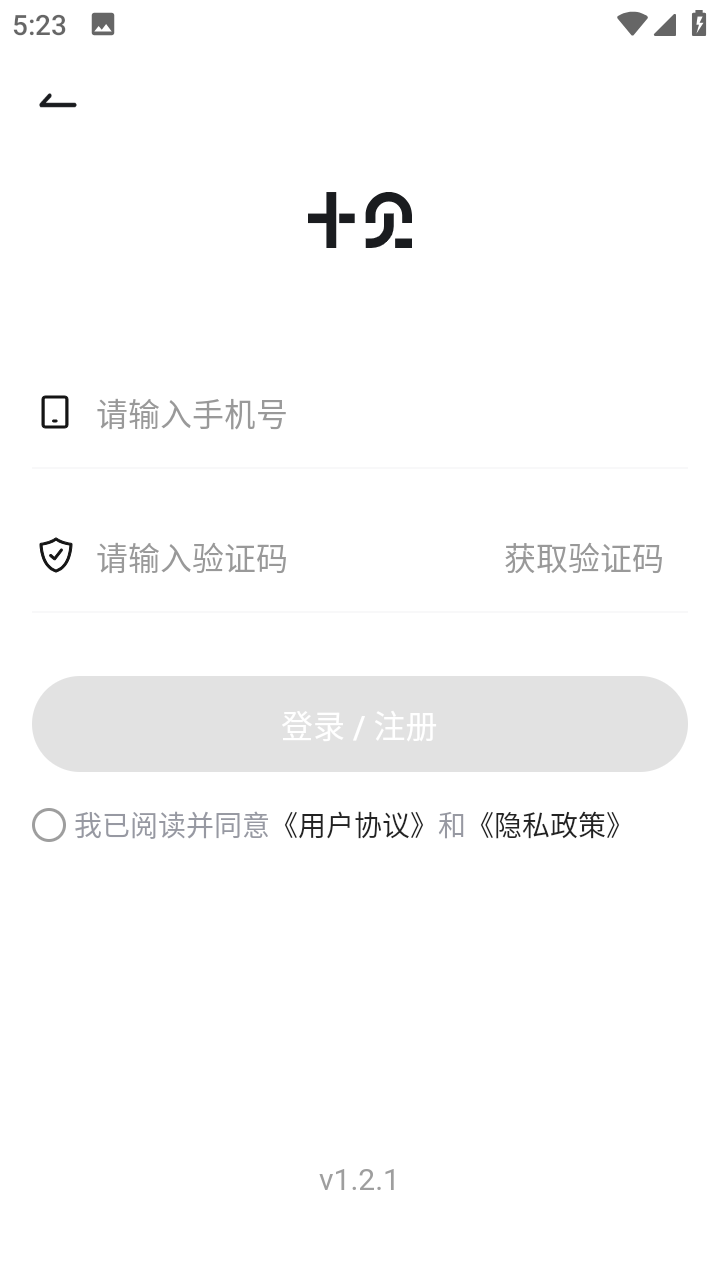Click the phone icon beside the number field
The width and height of the screenshot is (720, 1280).
point(55,413)
